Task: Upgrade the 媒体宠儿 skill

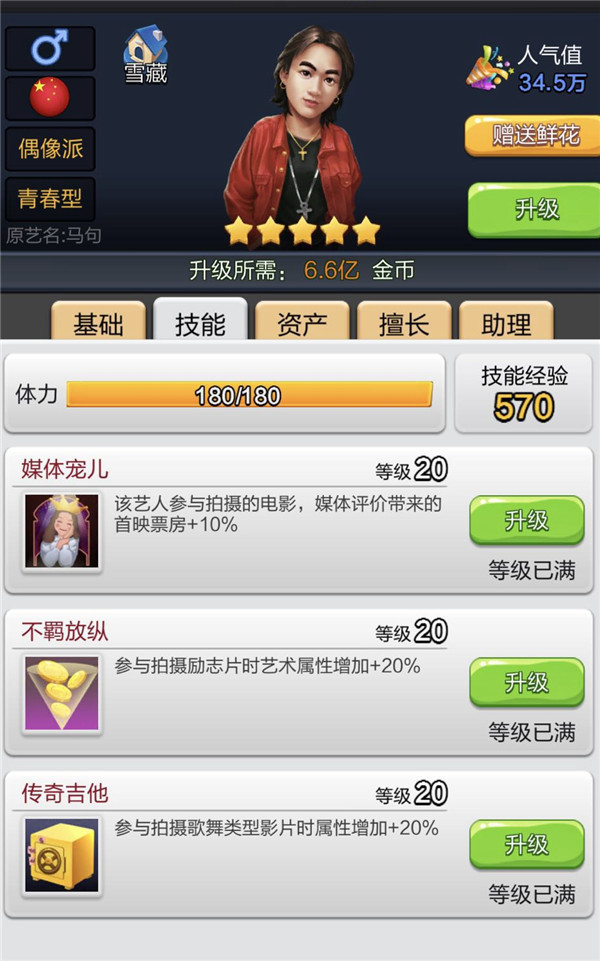Action: click(526, 521)
